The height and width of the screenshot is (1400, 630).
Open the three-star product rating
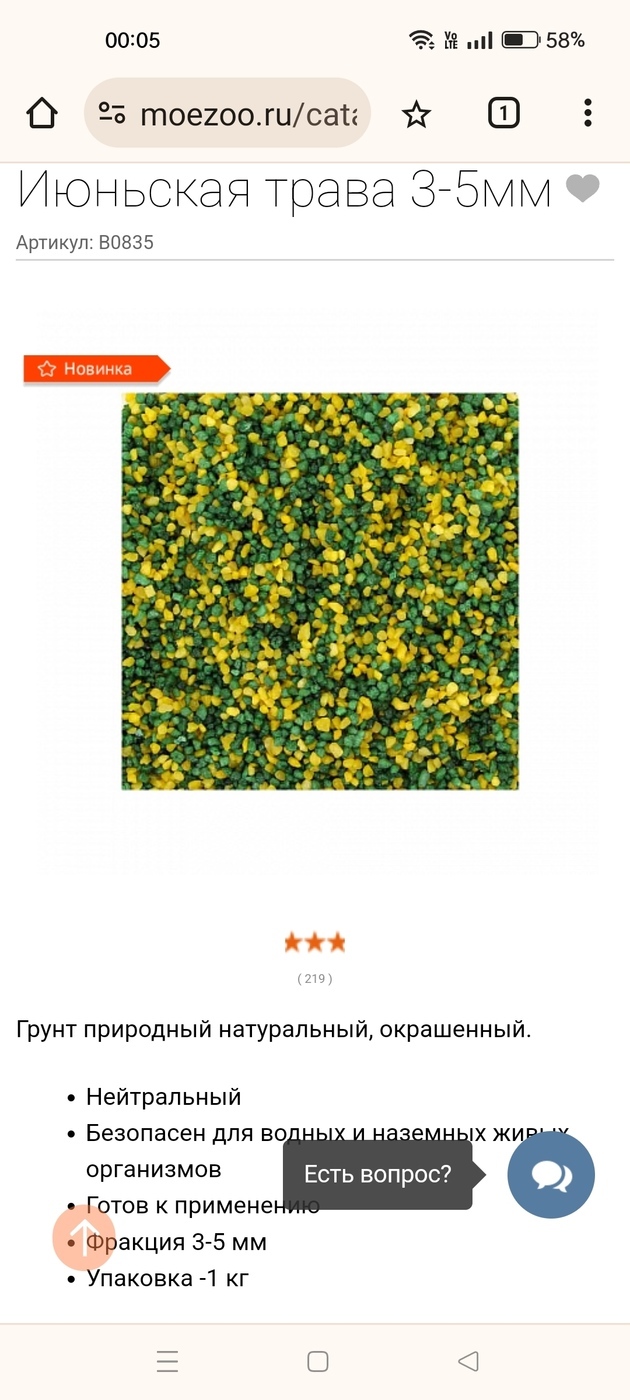click(x=315, y=942)
